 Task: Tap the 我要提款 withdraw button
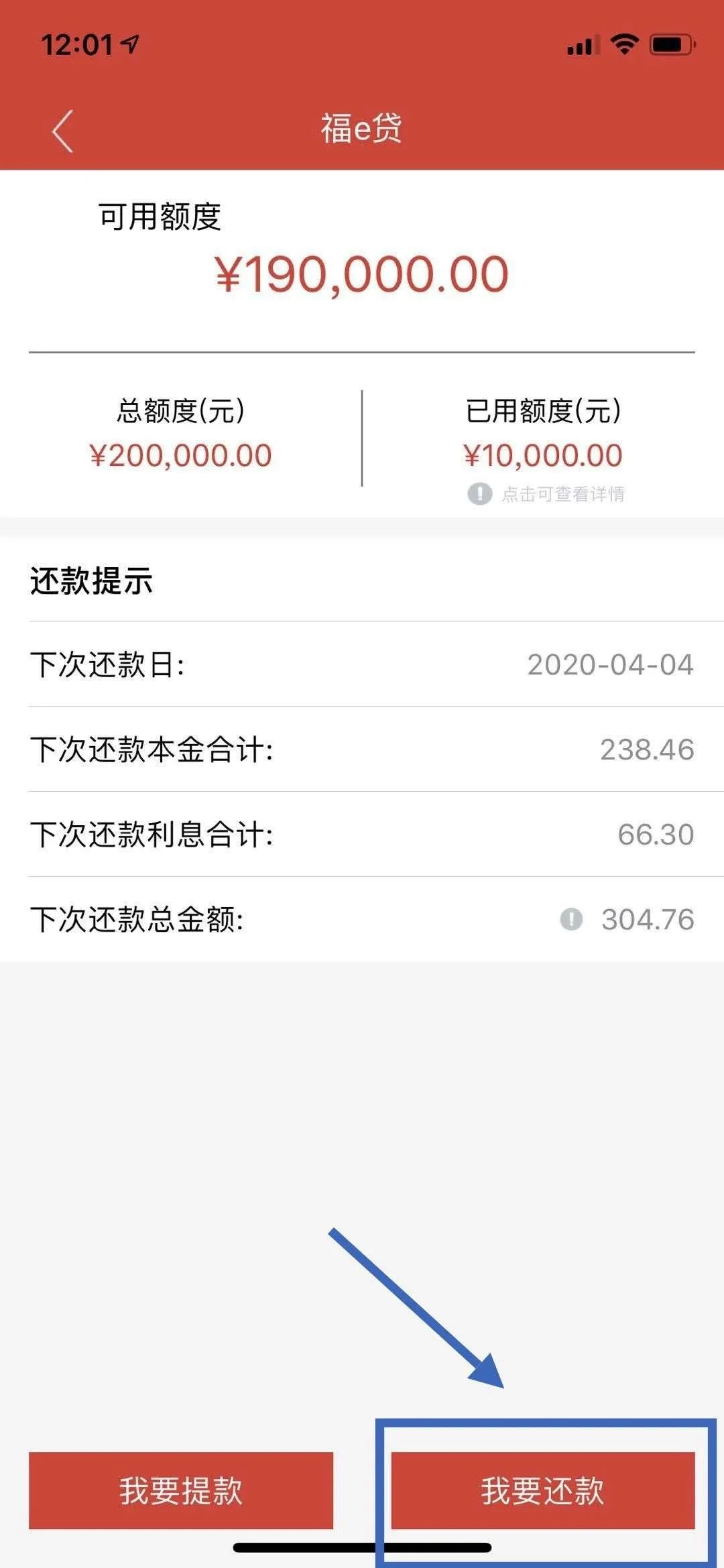click(181, 1491)
